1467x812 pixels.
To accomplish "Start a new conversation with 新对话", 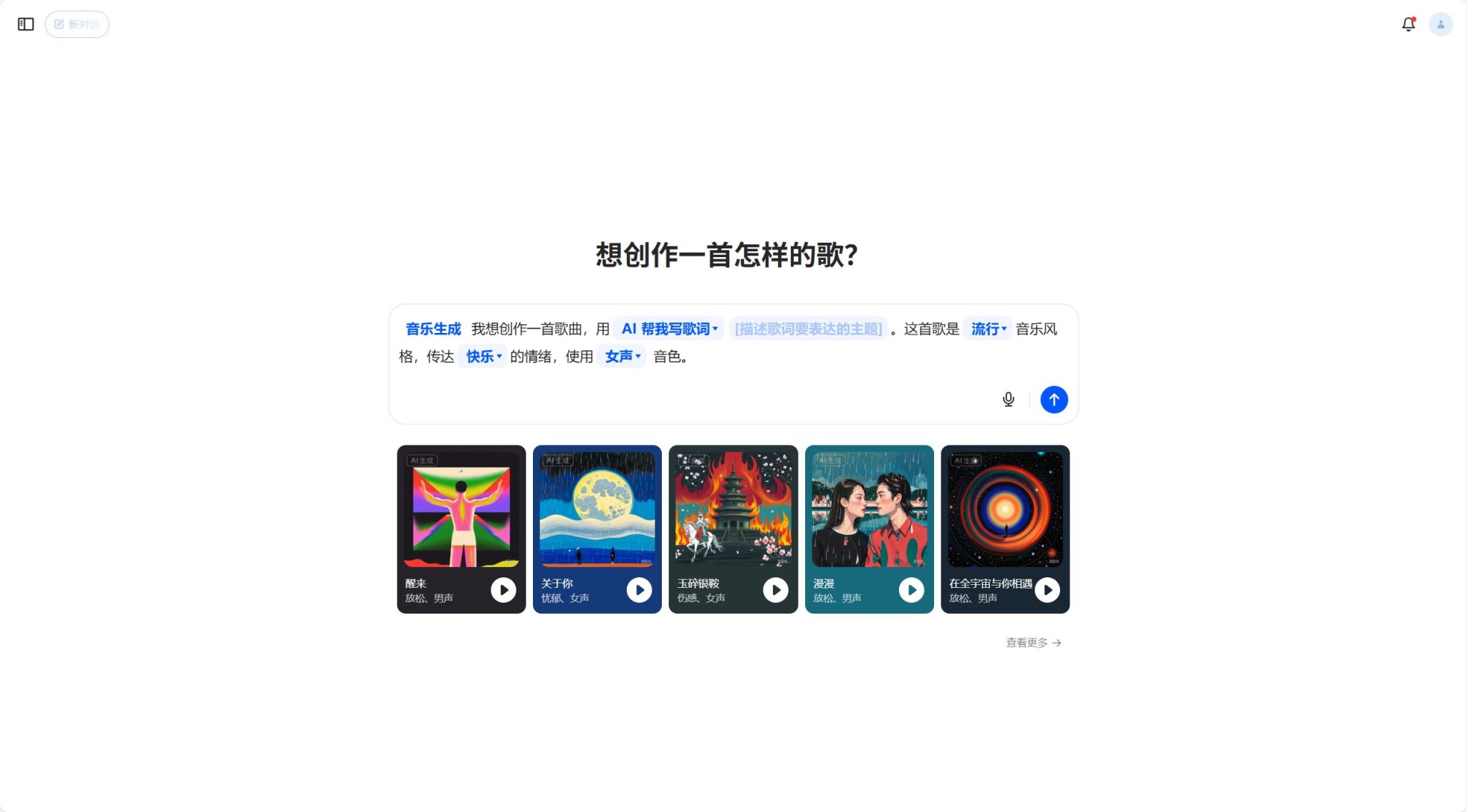I will 77,24.
